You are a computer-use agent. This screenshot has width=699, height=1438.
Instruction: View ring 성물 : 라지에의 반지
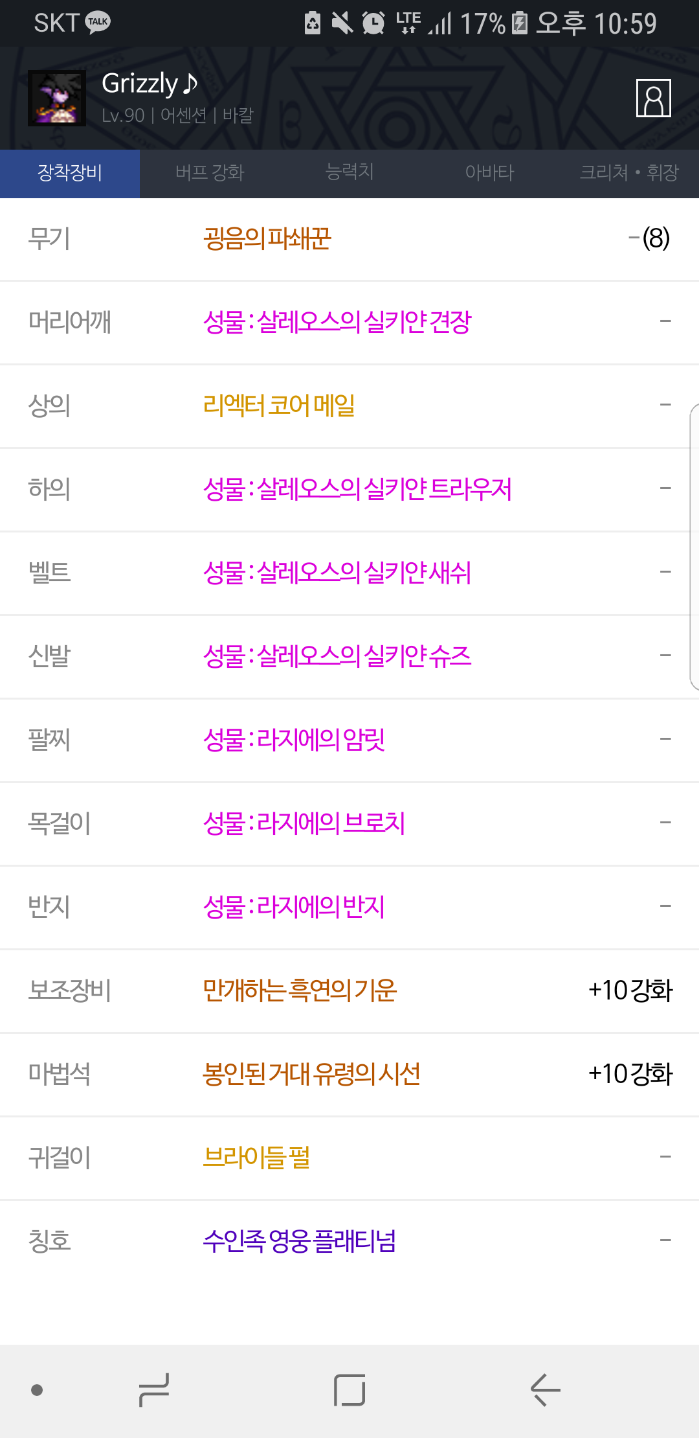294,907
